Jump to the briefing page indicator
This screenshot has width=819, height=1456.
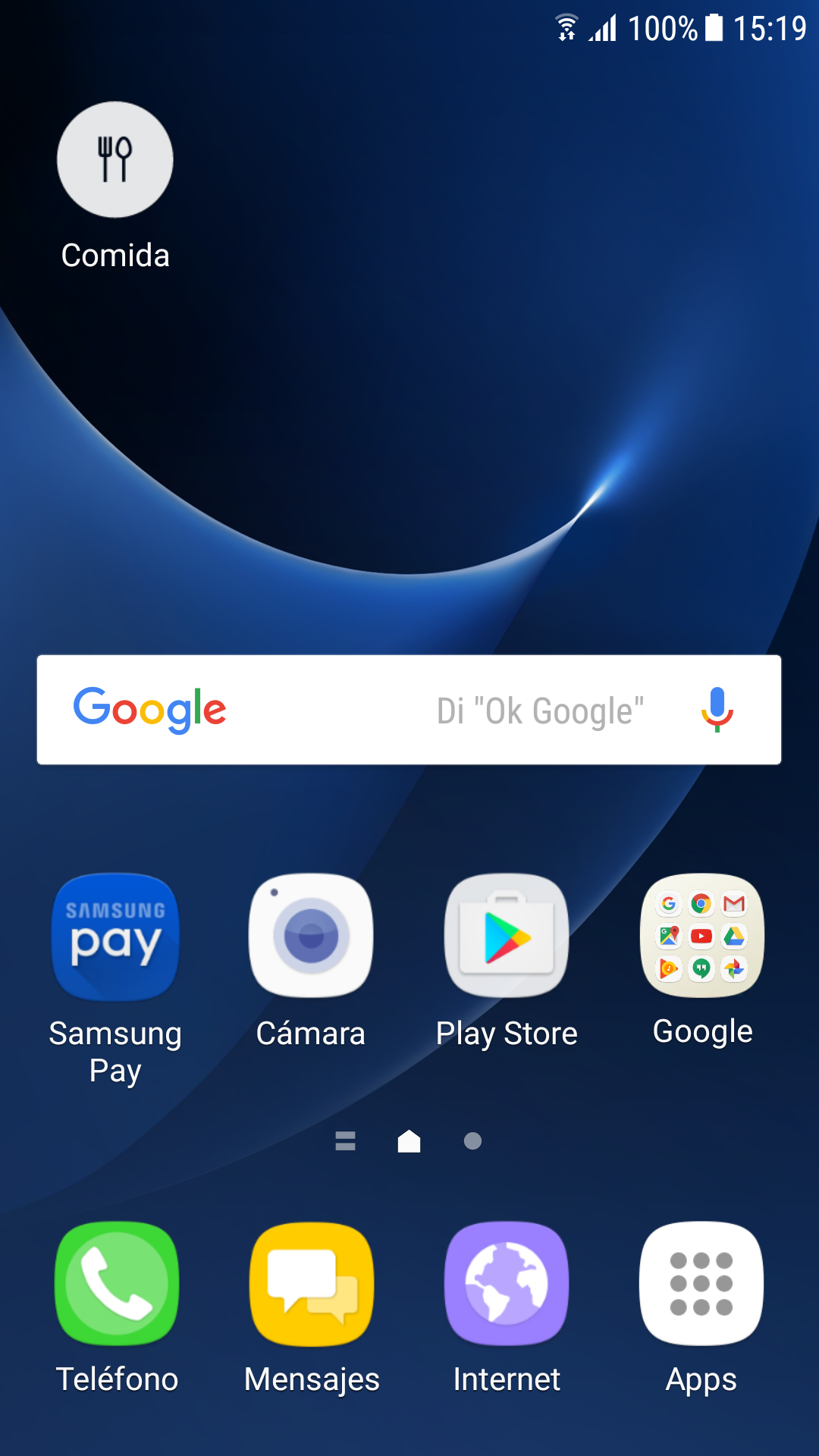pos(346,1141)
